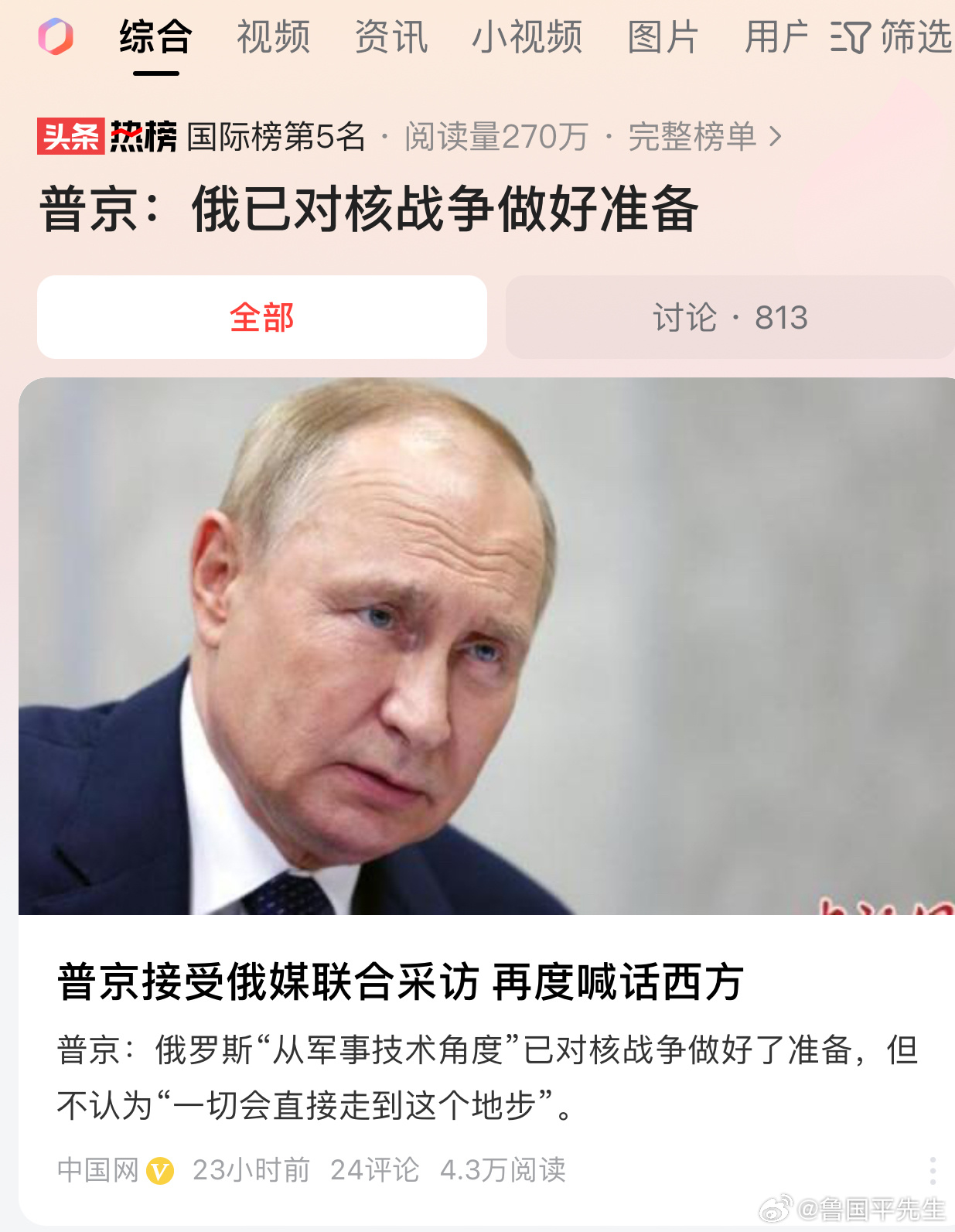Open the 筛选 filter options
Viewport: 955px width, 1232px height.
coord(892,37)
